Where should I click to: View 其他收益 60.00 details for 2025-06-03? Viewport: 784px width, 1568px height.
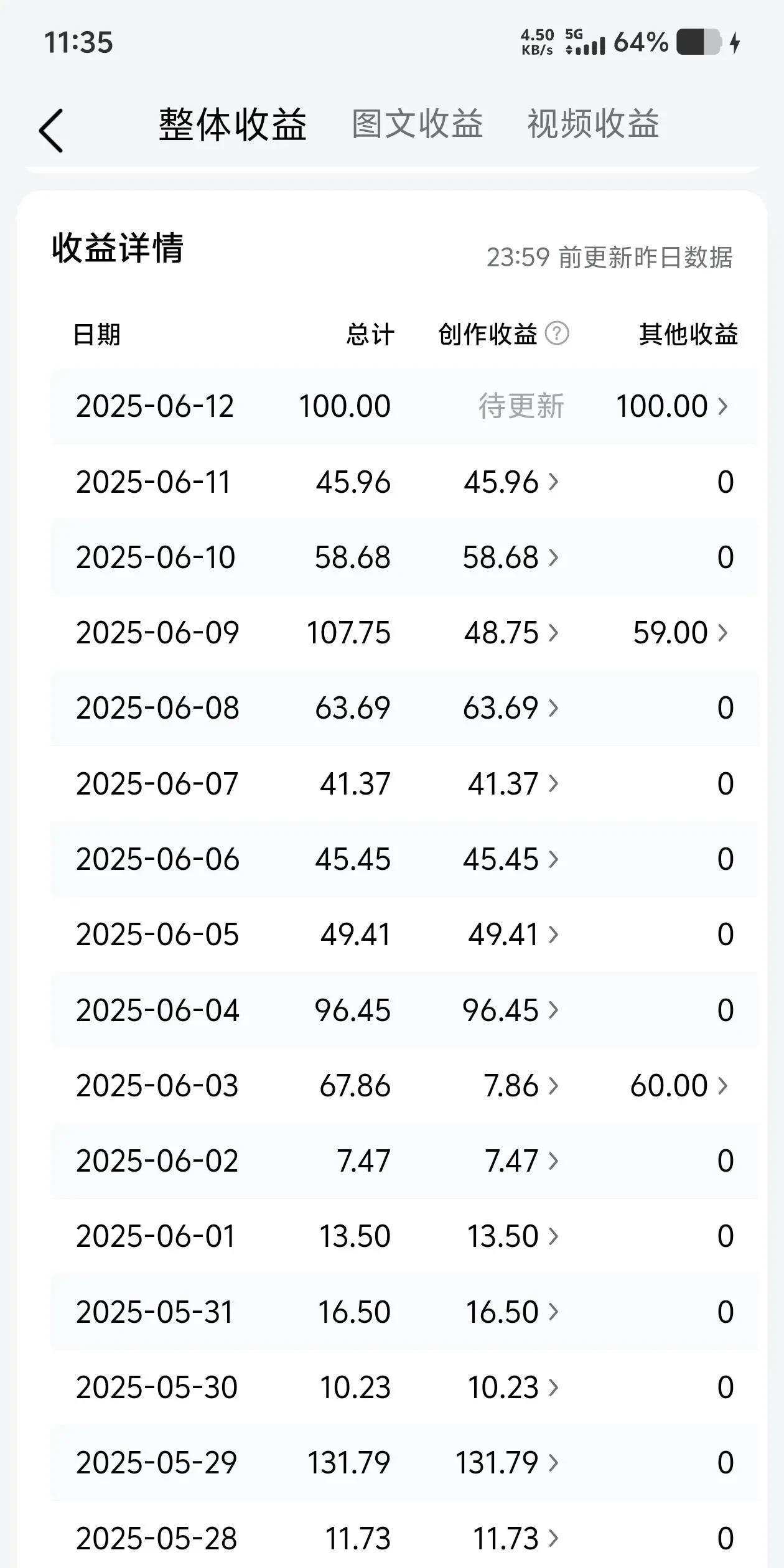pos(679,1086)
